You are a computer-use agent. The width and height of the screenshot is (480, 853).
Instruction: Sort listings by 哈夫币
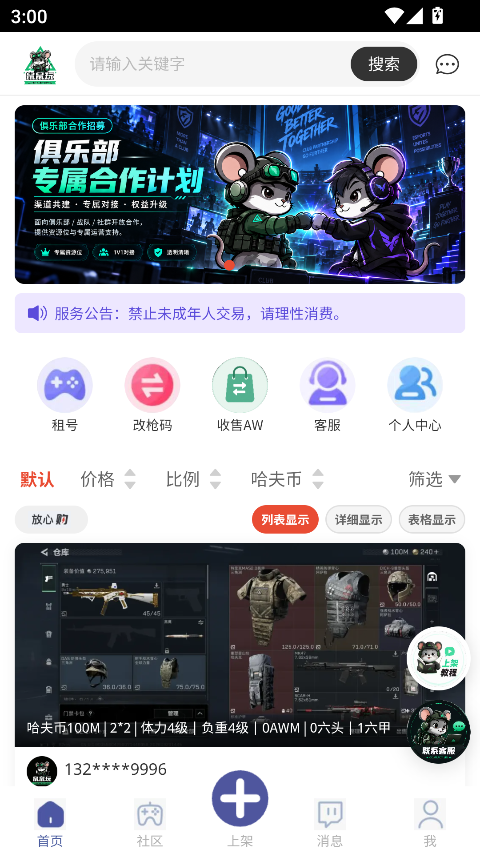pyautogui.click(x=287, y=479)
